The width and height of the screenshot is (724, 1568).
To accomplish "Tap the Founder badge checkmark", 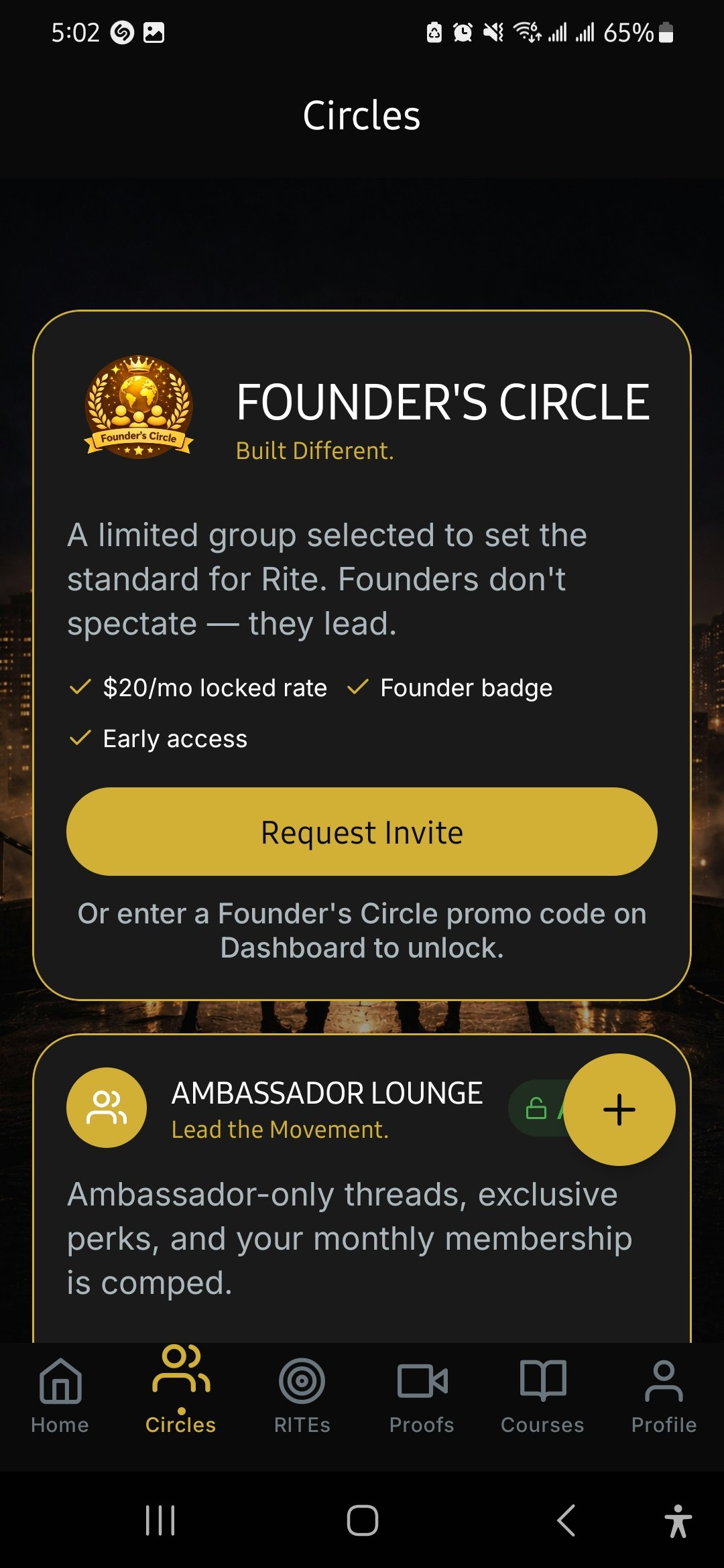I will [x=357, y=687].
